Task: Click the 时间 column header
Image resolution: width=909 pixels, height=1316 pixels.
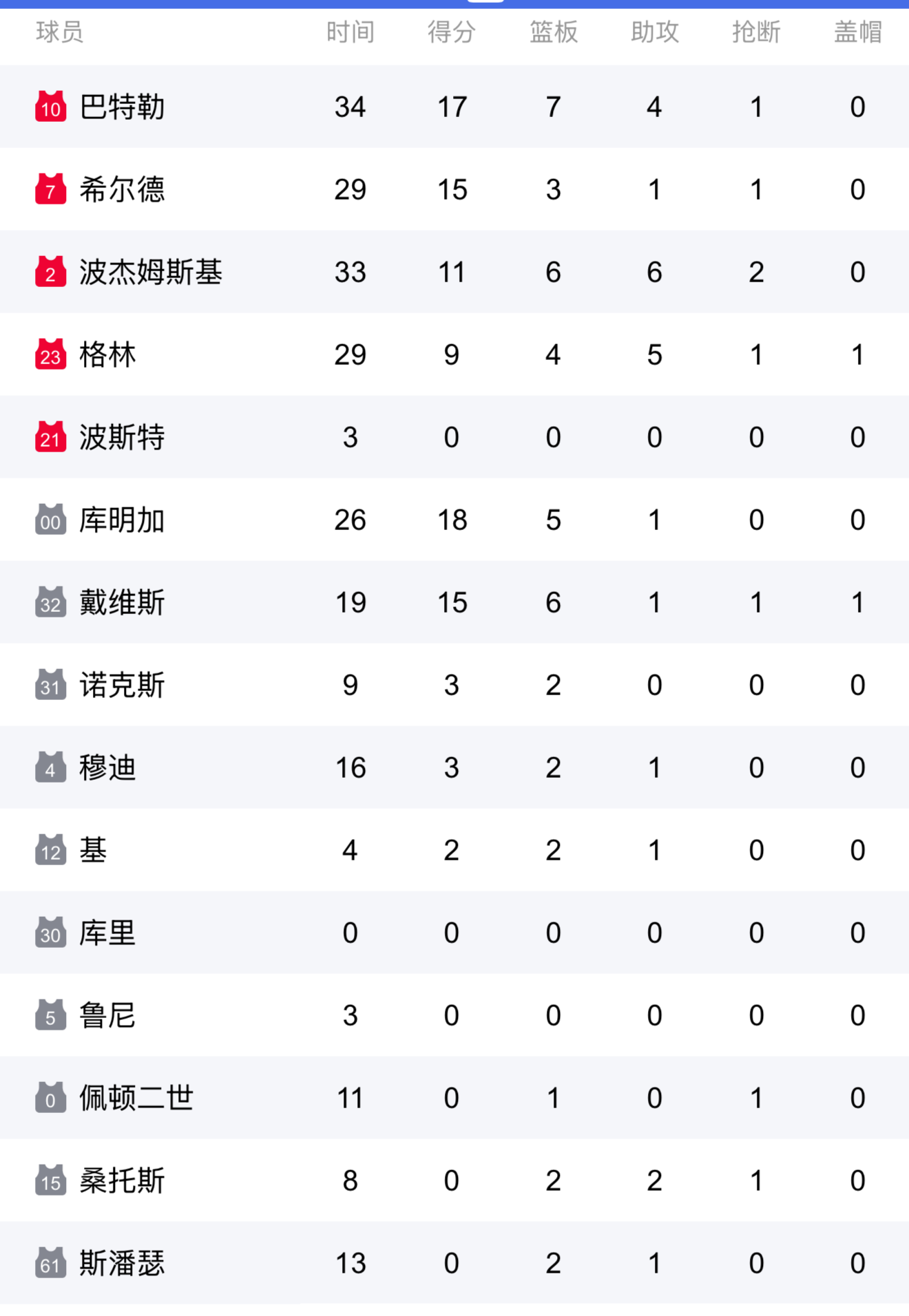Action: click(x=351, y=32)
